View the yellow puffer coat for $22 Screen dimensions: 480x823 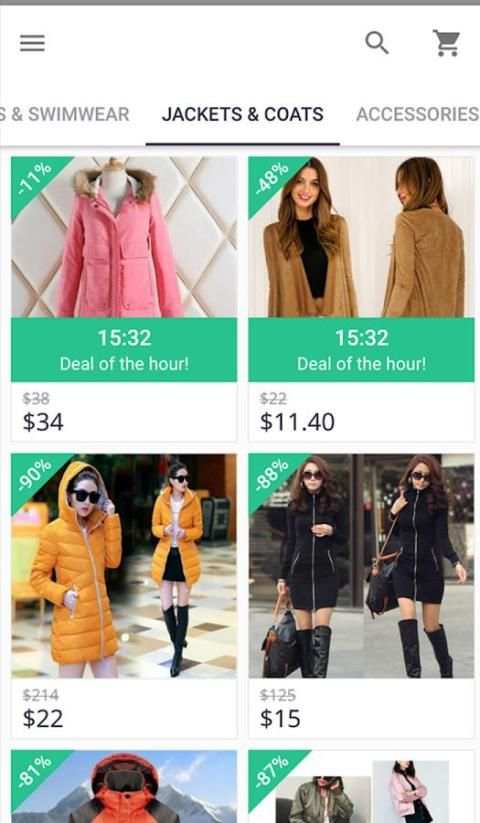pyautogui.click(x=124, y=596)
